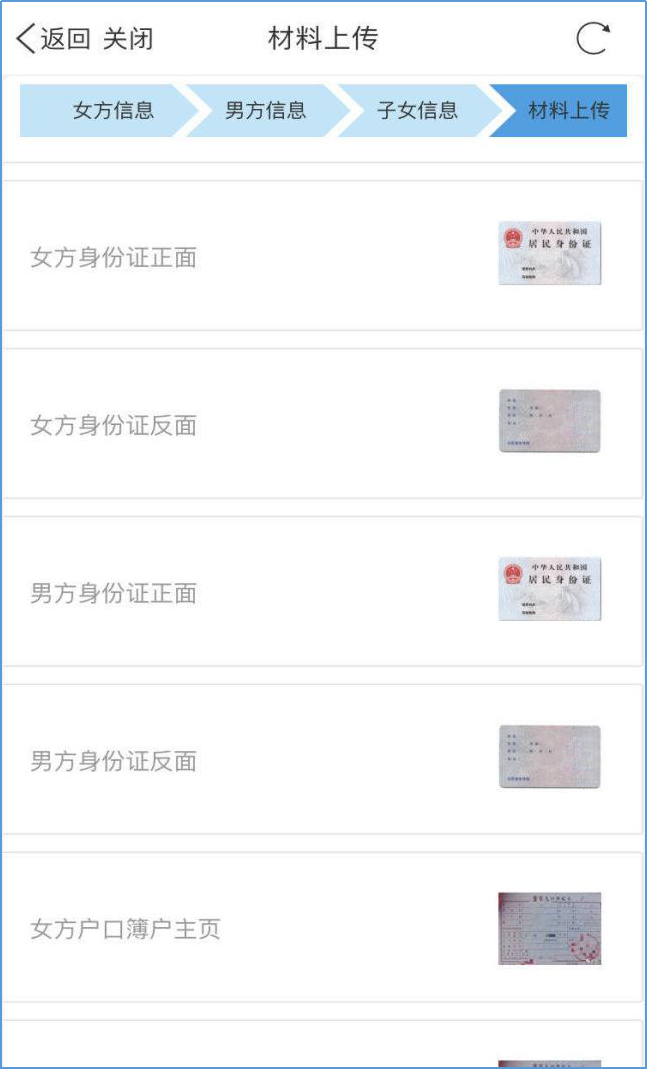Switch to 女方信息 step
Screen dimensions: 648x1070
coord(112,110)
